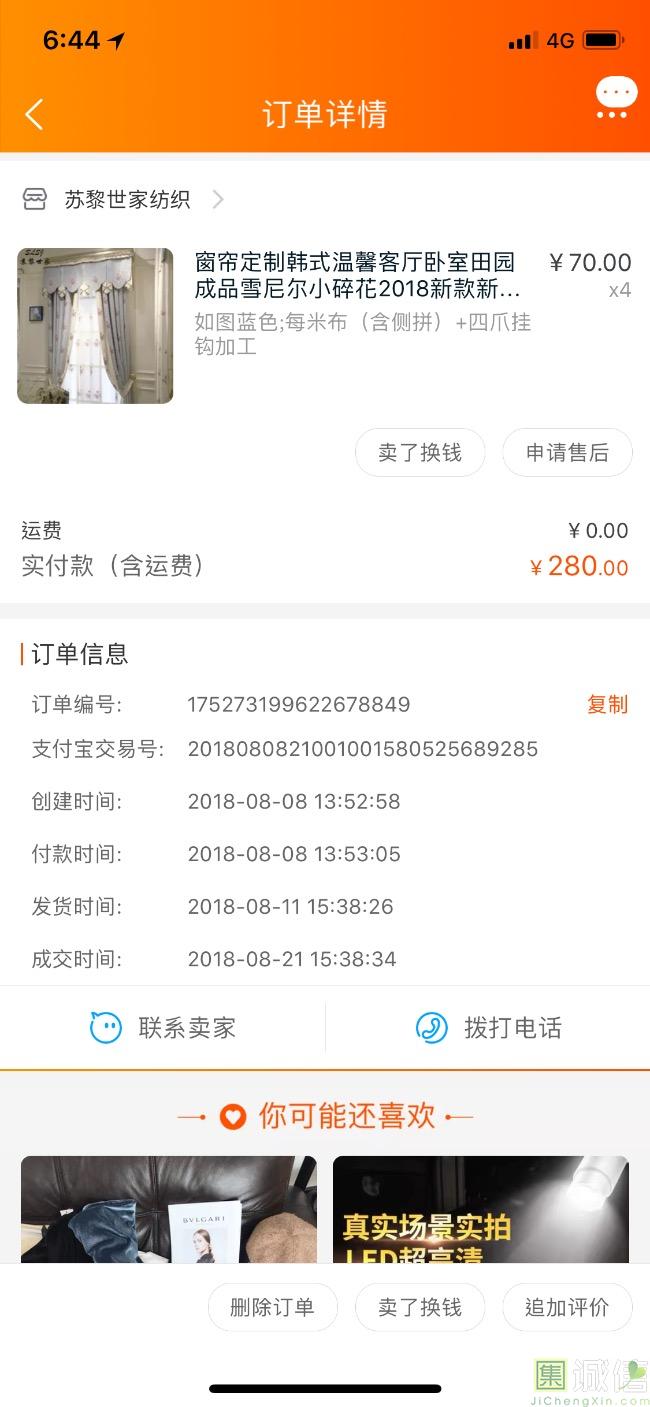Contact the seller via 联系卖家
Image resolution: width=650 pixels, height=1407 pixels.
(163, 1027)
